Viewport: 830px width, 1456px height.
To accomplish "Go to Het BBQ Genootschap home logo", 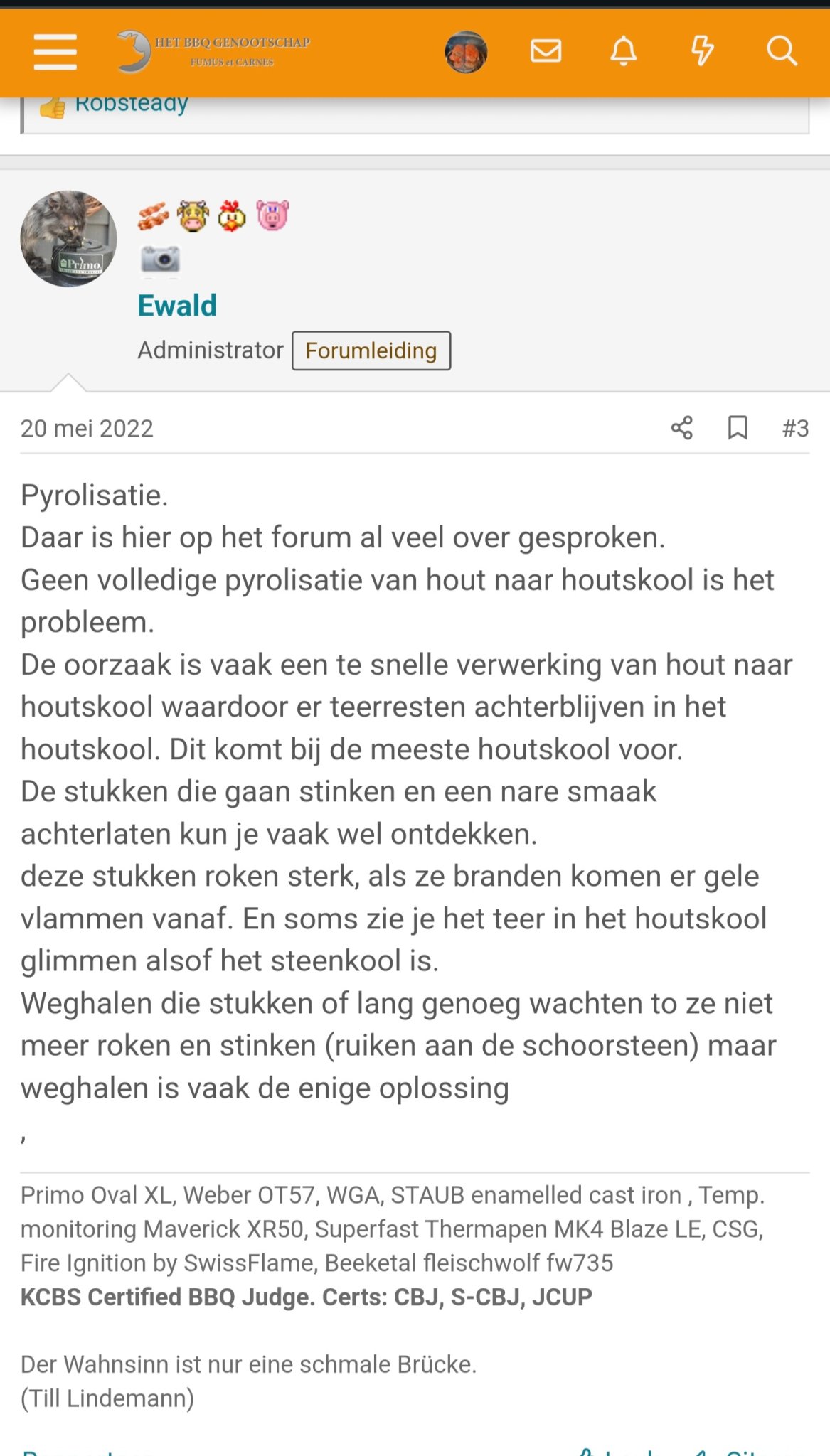I will (x=215, y=51).
